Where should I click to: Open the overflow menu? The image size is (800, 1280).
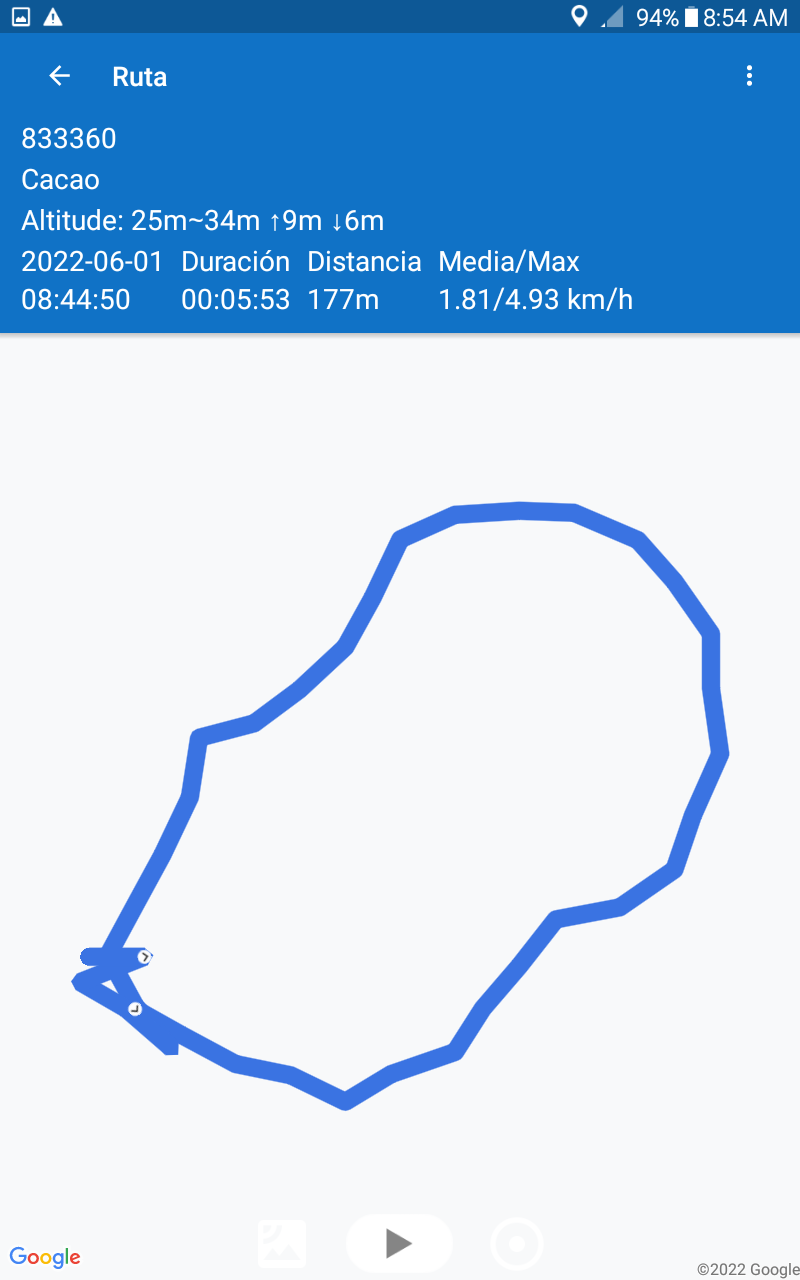pyautogui.click(x=749, y=76)
